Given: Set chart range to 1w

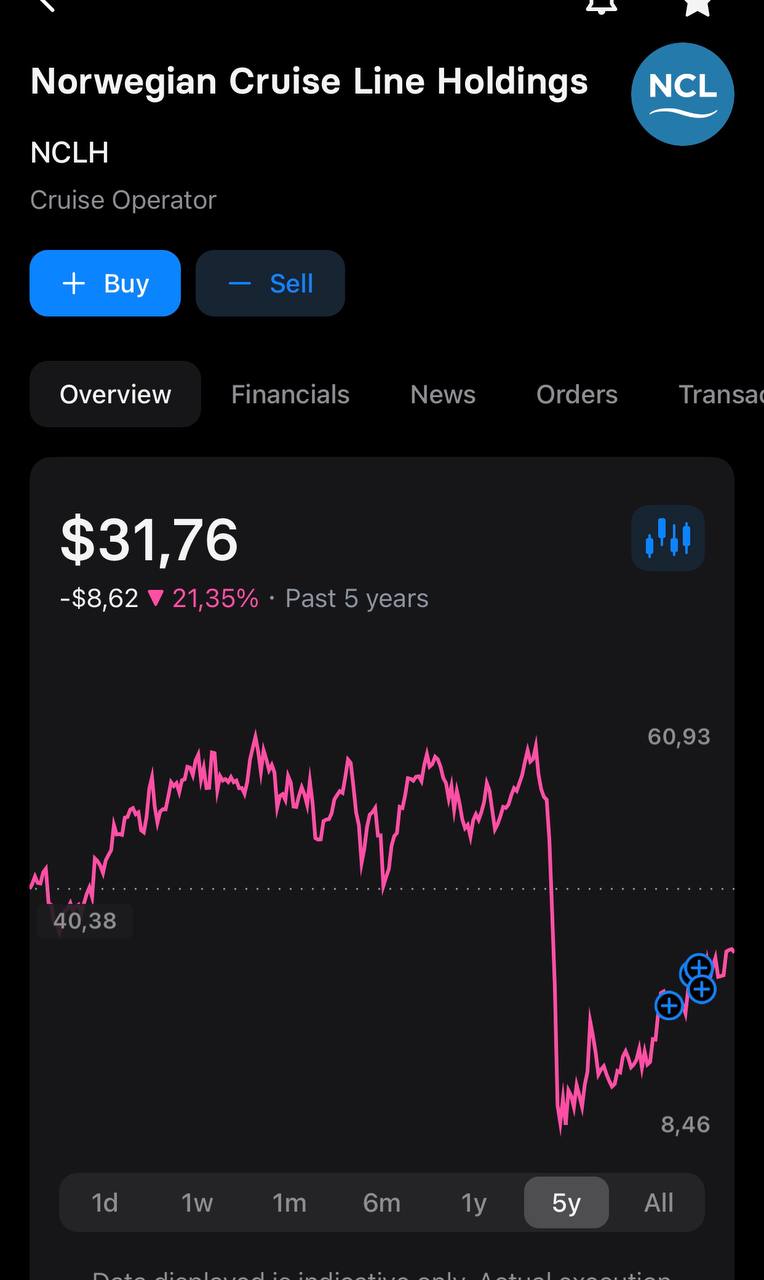Looking at the screenshot, I should click(197, 1202).
